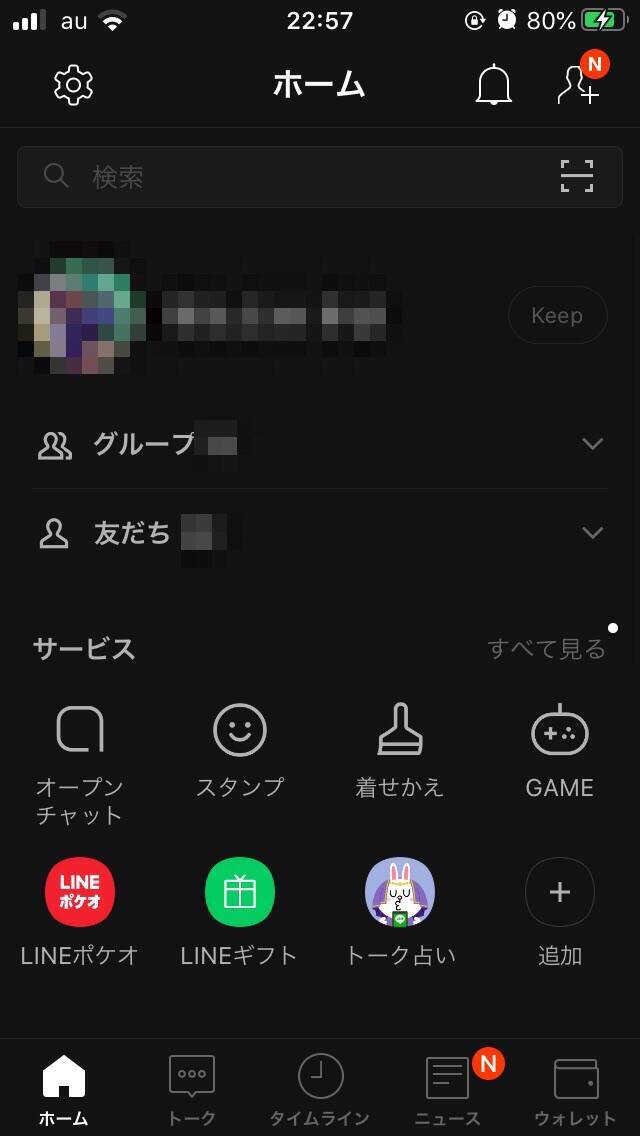Expand the グループ list
This screenshot has width=640, height=1136.
click(x=592, y=444)
